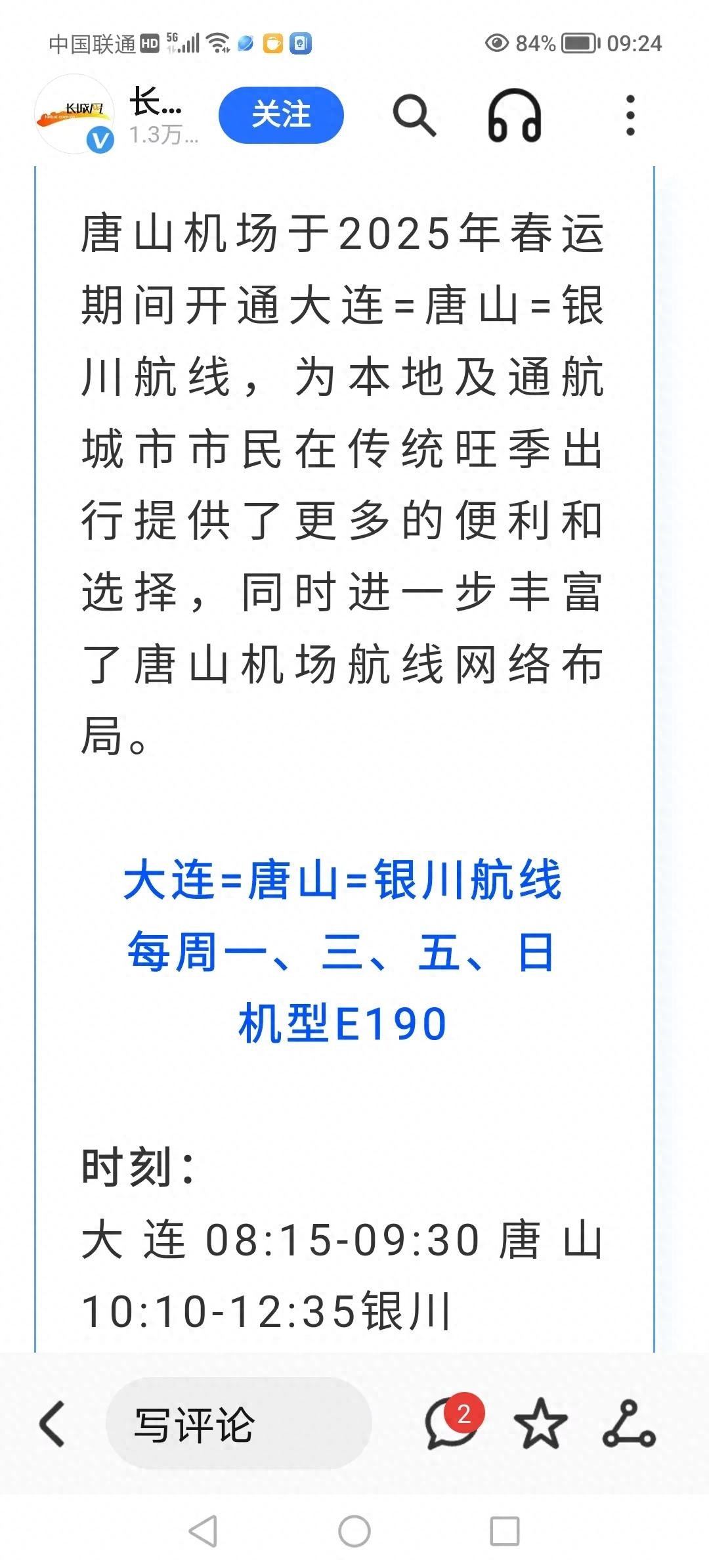Tap the system home button
The image size is (709, 1568).
[x=354, y=1531]
